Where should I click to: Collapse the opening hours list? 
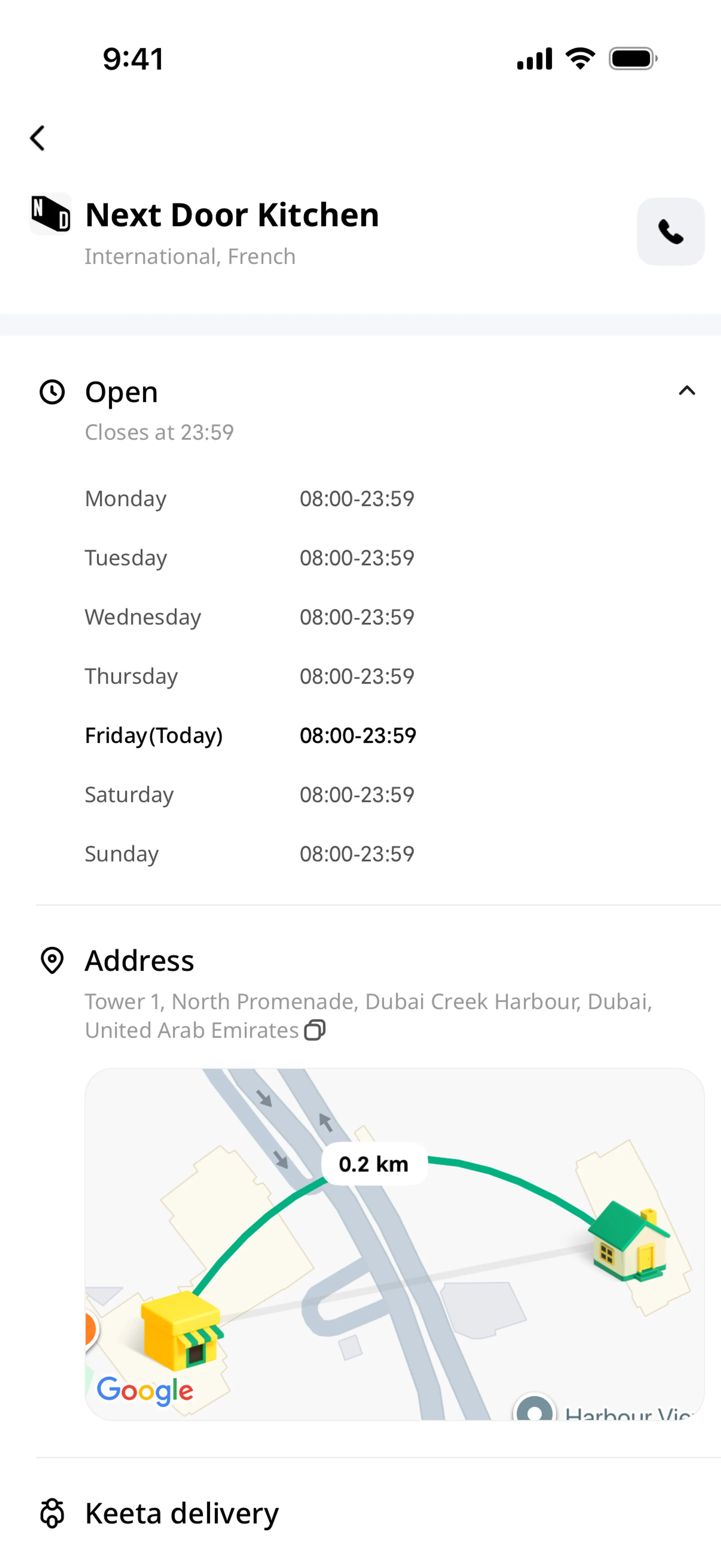(686, 391)
